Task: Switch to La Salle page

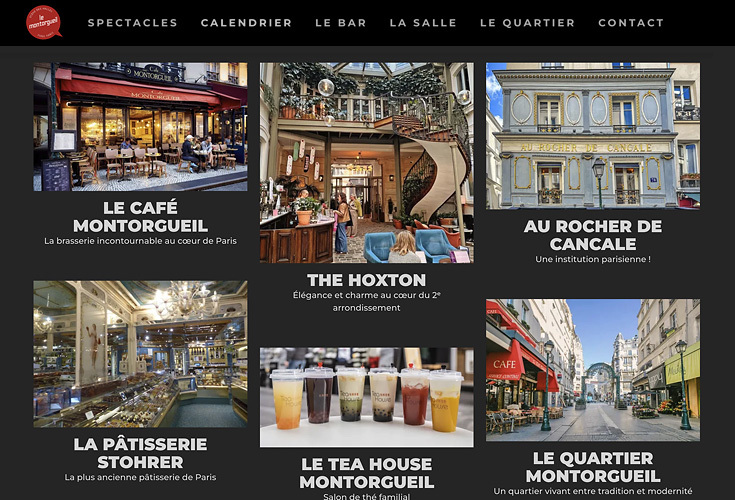Action: pyautogui.click(x=423, y=23)
